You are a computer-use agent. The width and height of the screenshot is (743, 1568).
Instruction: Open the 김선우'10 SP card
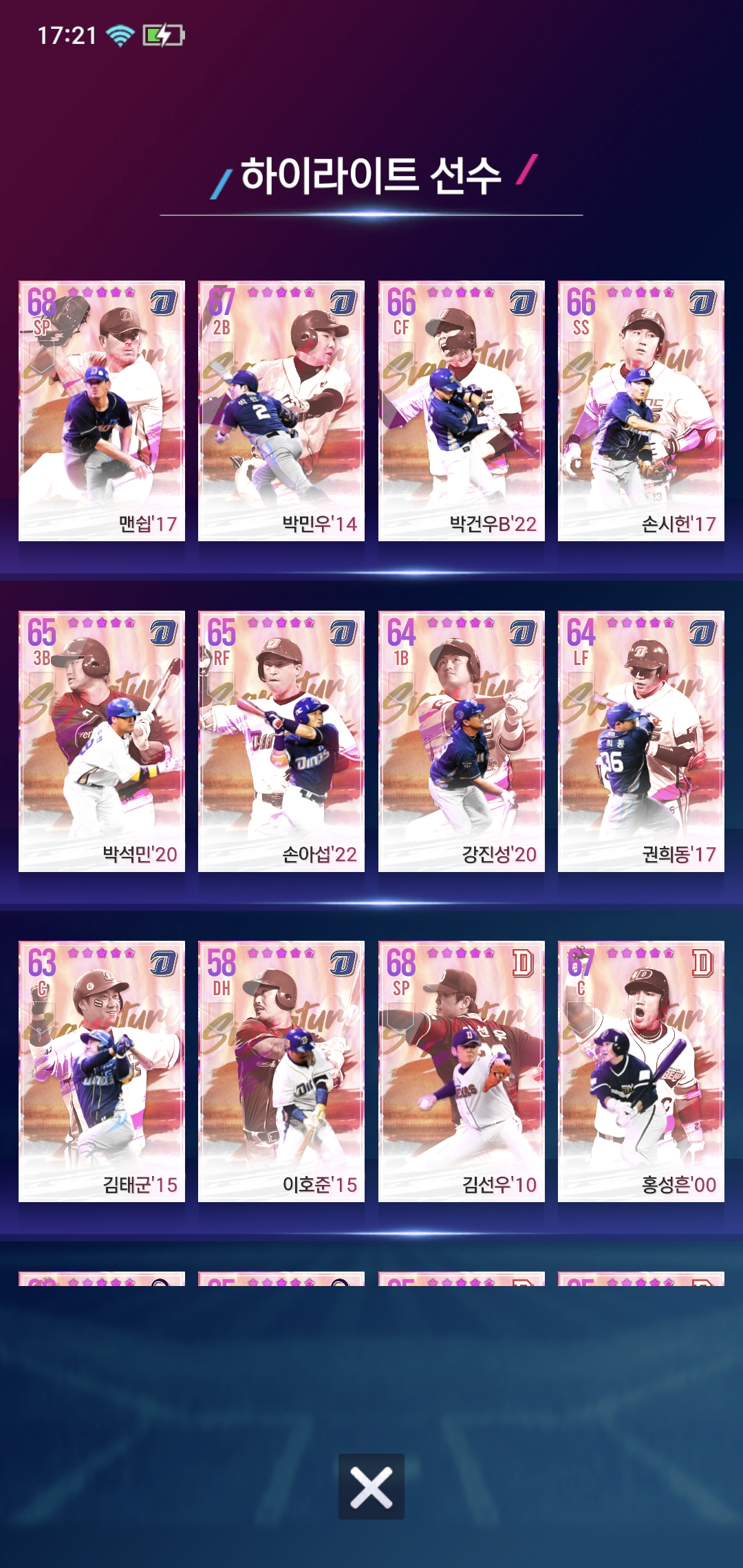click(x=461, y=1071)
